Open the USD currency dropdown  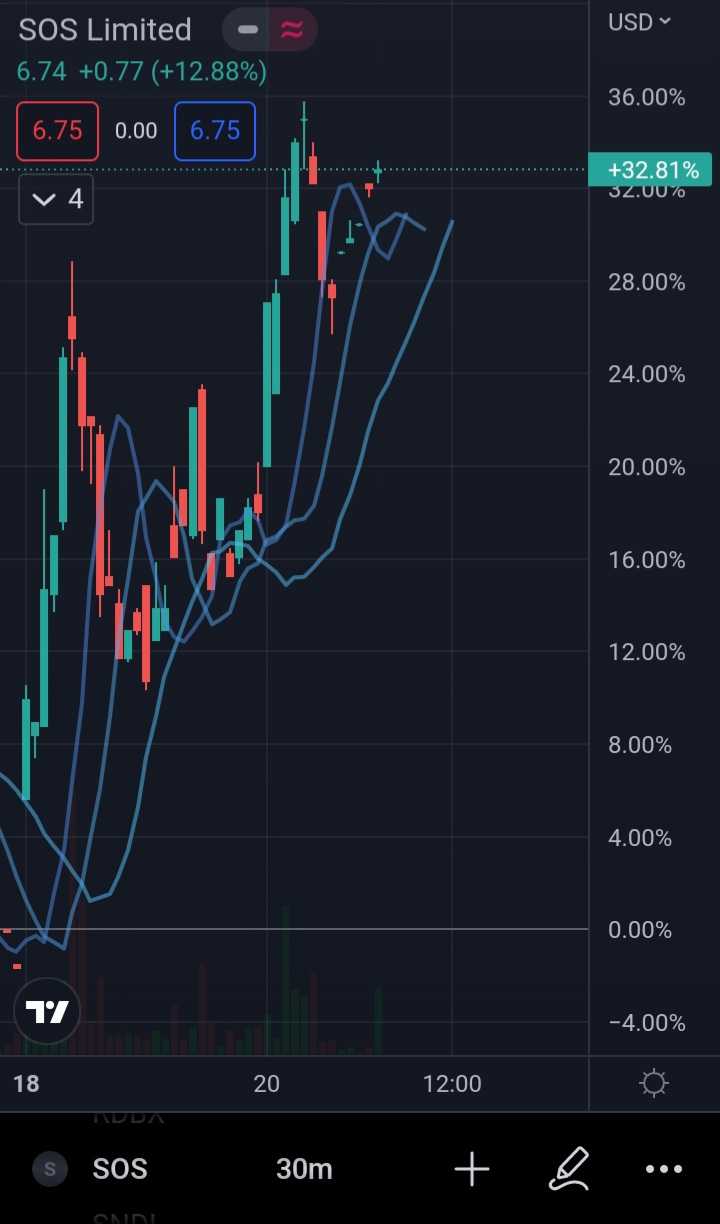640,22
